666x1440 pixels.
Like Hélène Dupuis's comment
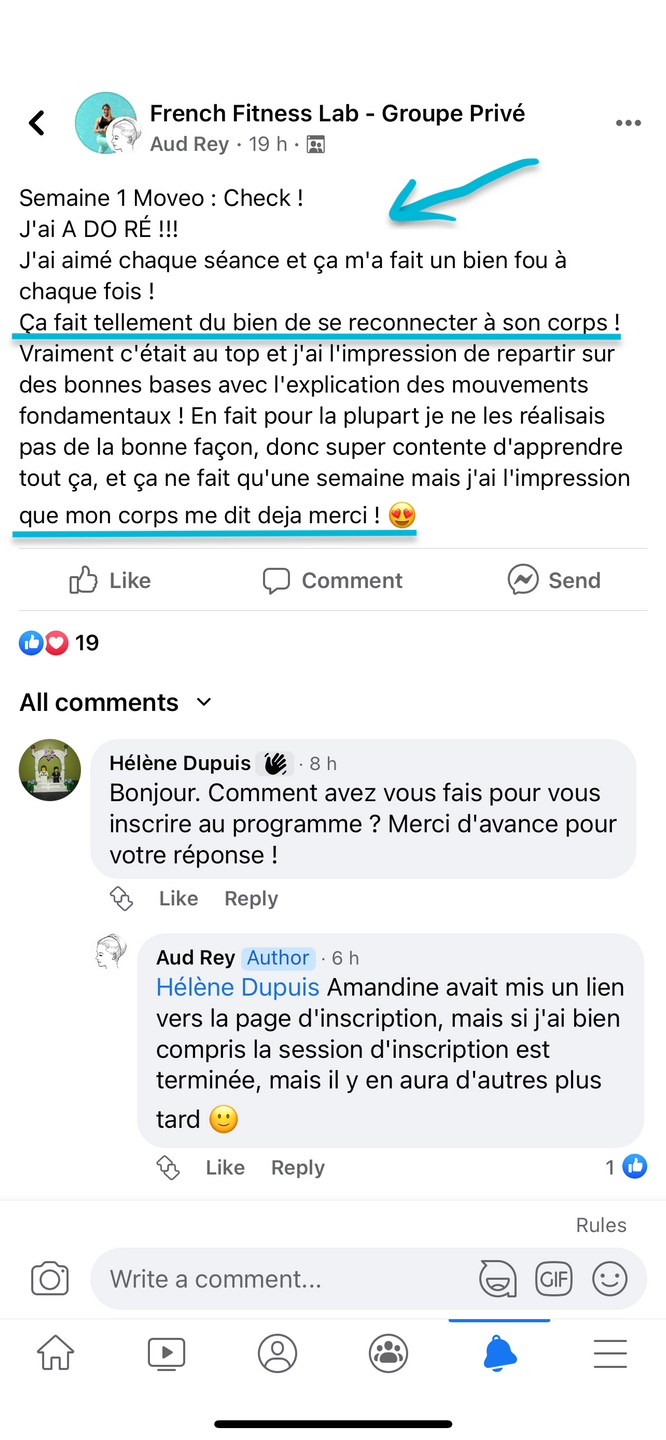click(x=178, y=898)
